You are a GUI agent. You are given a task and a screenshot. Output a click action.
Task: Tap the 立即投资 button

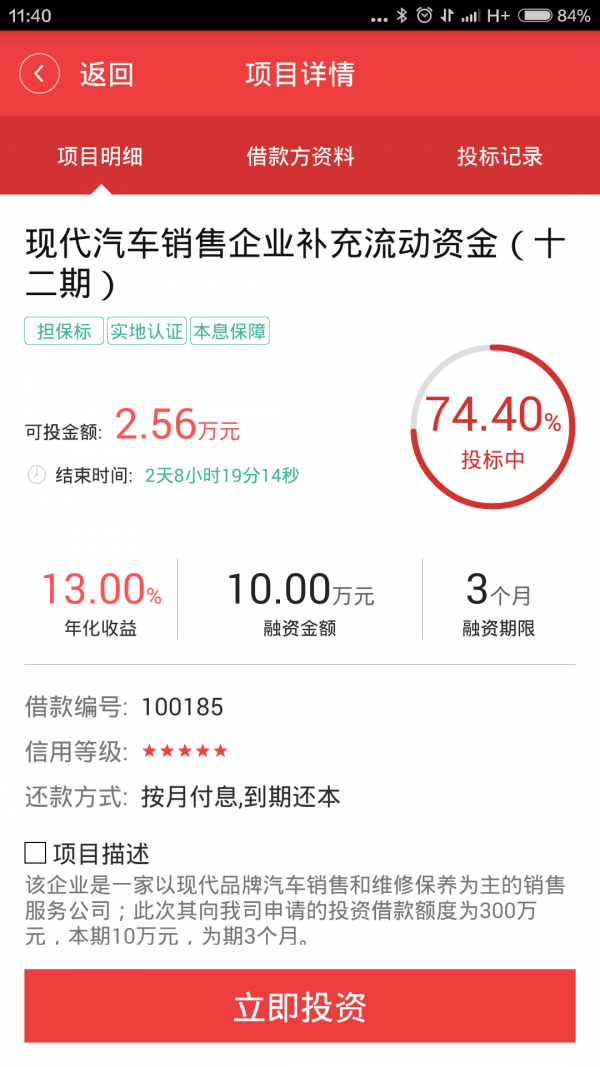point(300,1006)
